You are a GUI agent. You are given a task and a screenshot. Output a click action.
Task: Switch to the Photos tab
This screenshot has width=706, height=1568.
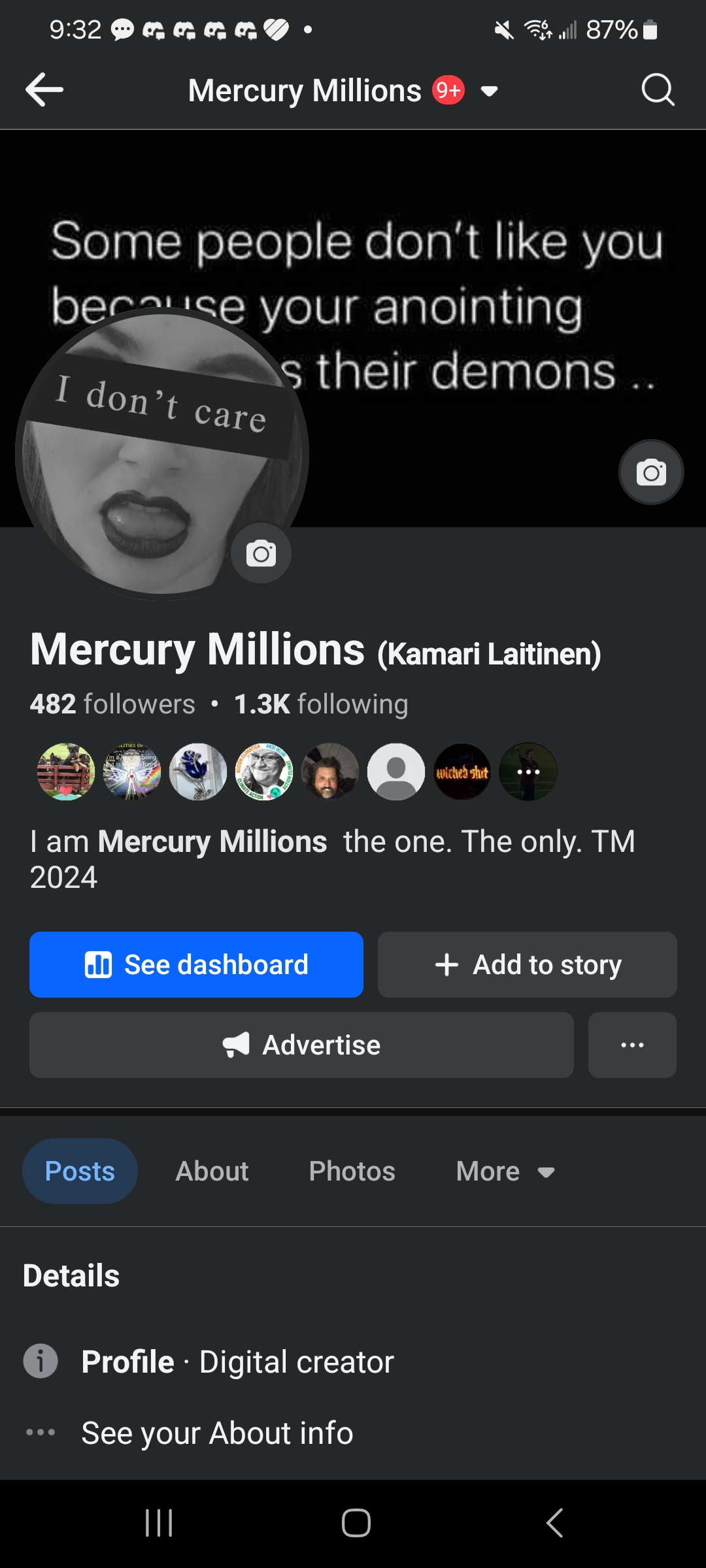352,1171
